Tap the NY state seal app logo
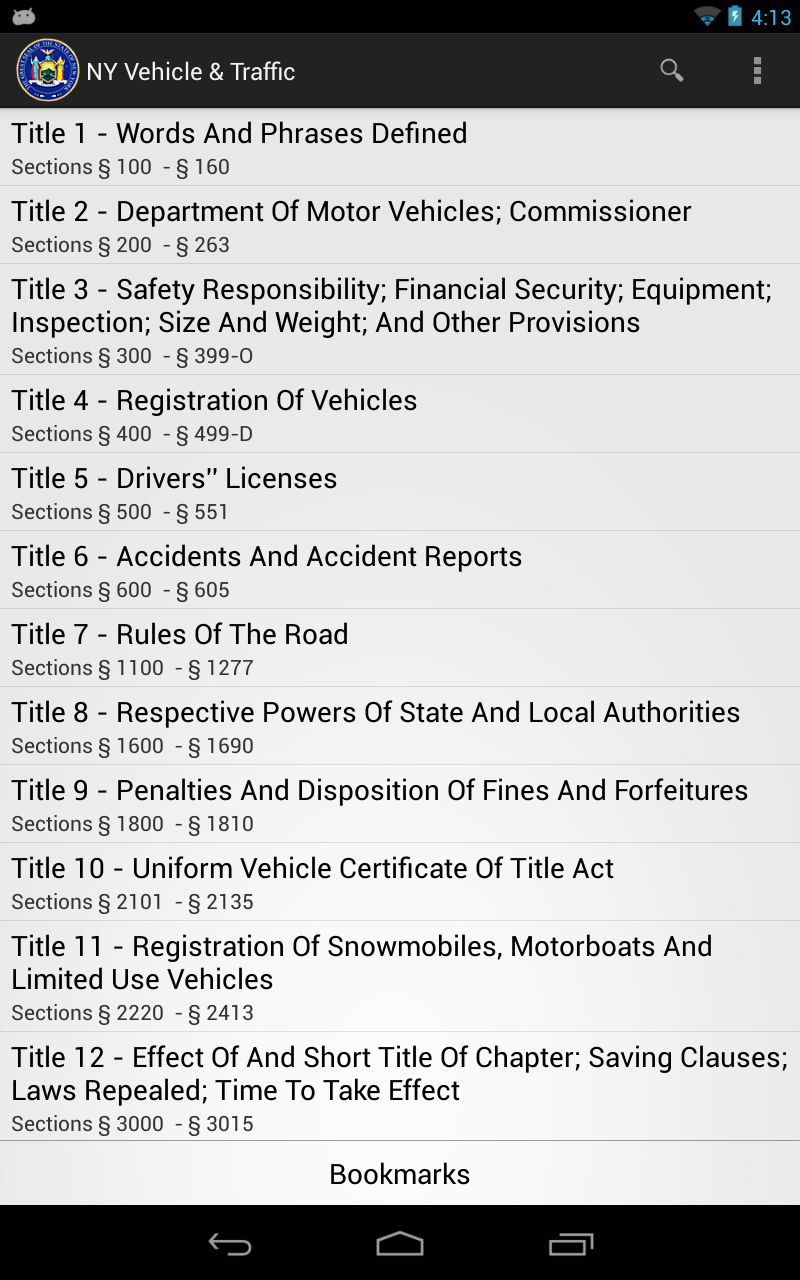 click(44, 71)
